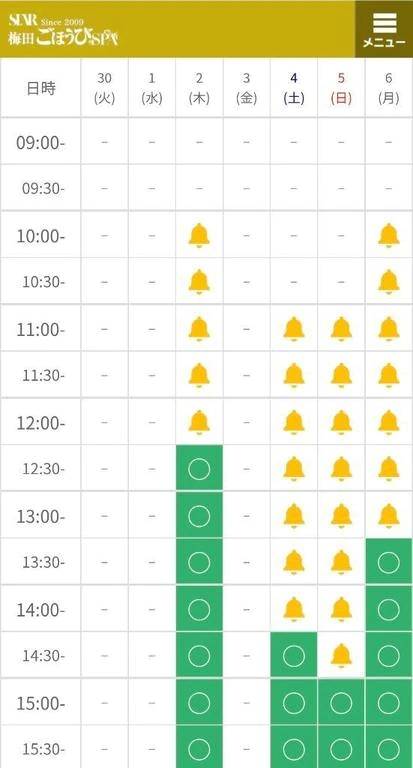Tap the 12:00 bell on Thursday the 2nd
Image resolution: width=413 pixels, height=768 pixels.
199,422
